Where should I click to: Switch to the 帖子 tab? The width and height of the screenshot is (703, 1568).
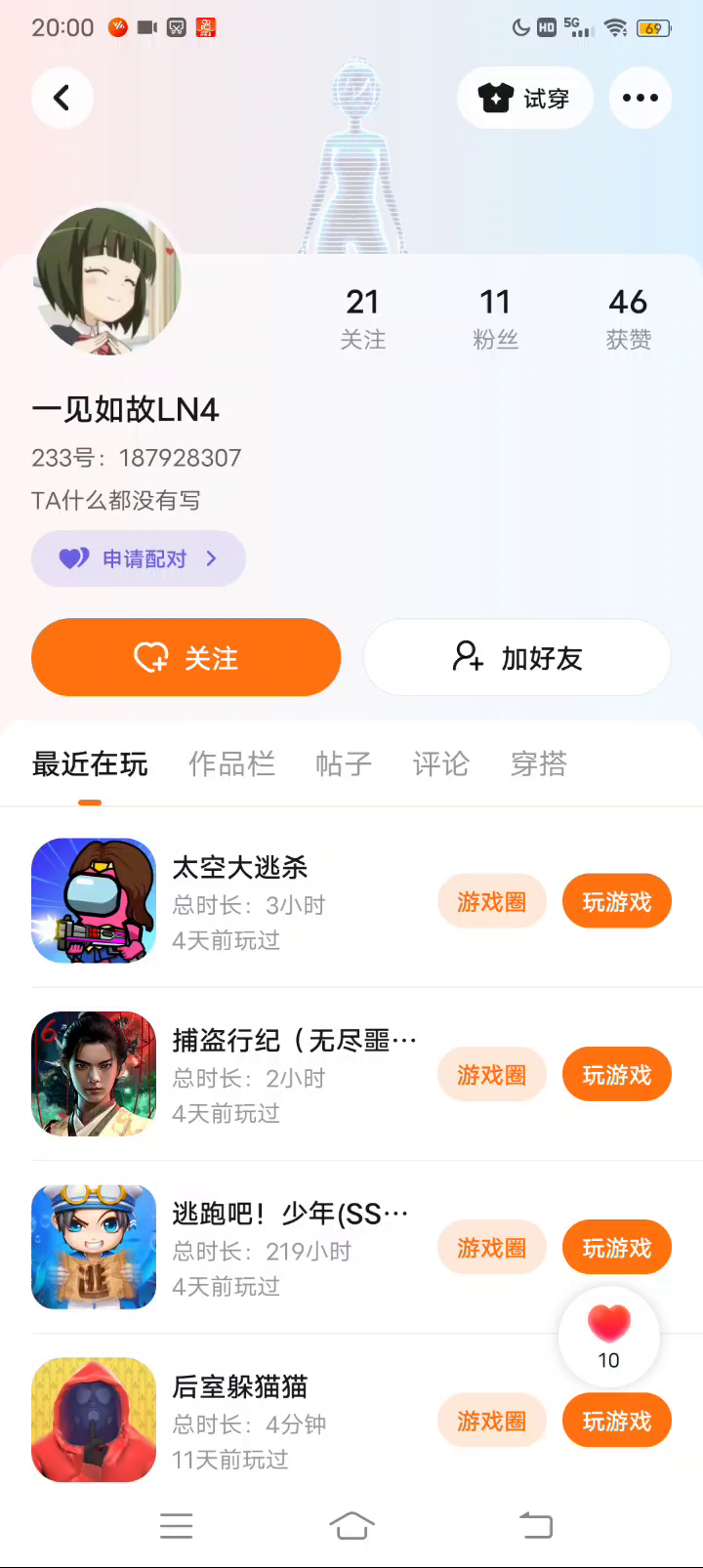pos(344,763)
